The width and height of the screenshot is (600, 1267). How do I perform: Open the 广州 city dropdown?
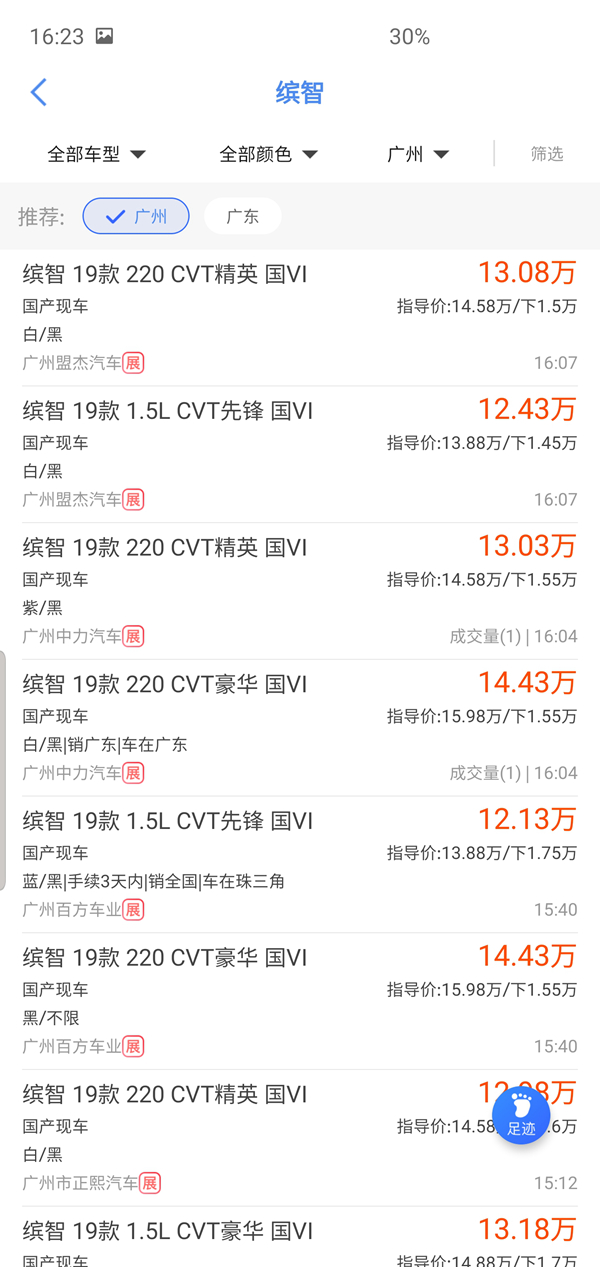[418, 154]
